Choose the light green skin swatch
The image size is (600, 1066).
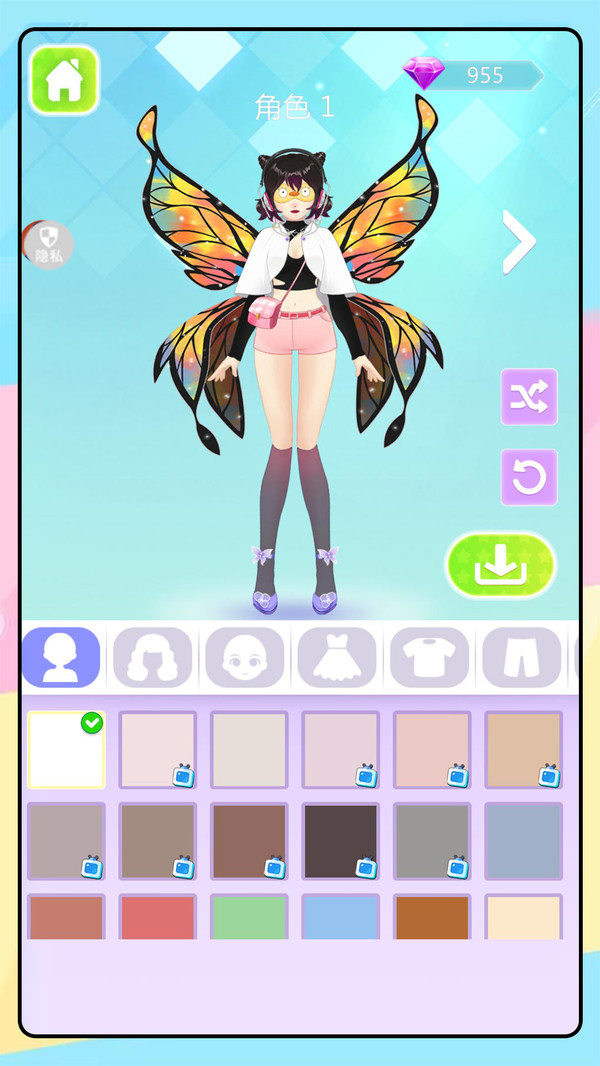click(249, 917)
